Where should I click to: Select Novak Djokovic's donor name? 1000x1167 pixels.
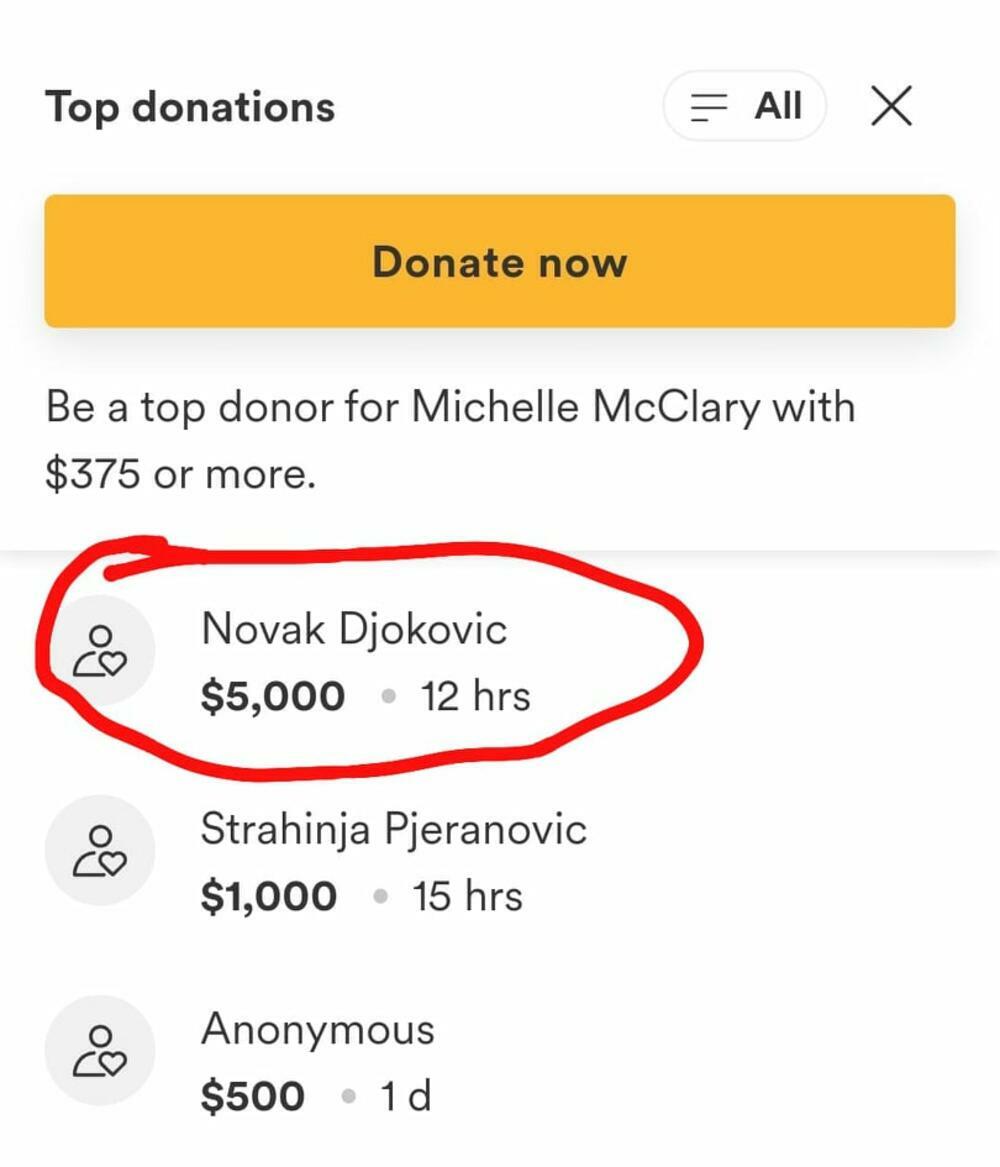[356, 629]
